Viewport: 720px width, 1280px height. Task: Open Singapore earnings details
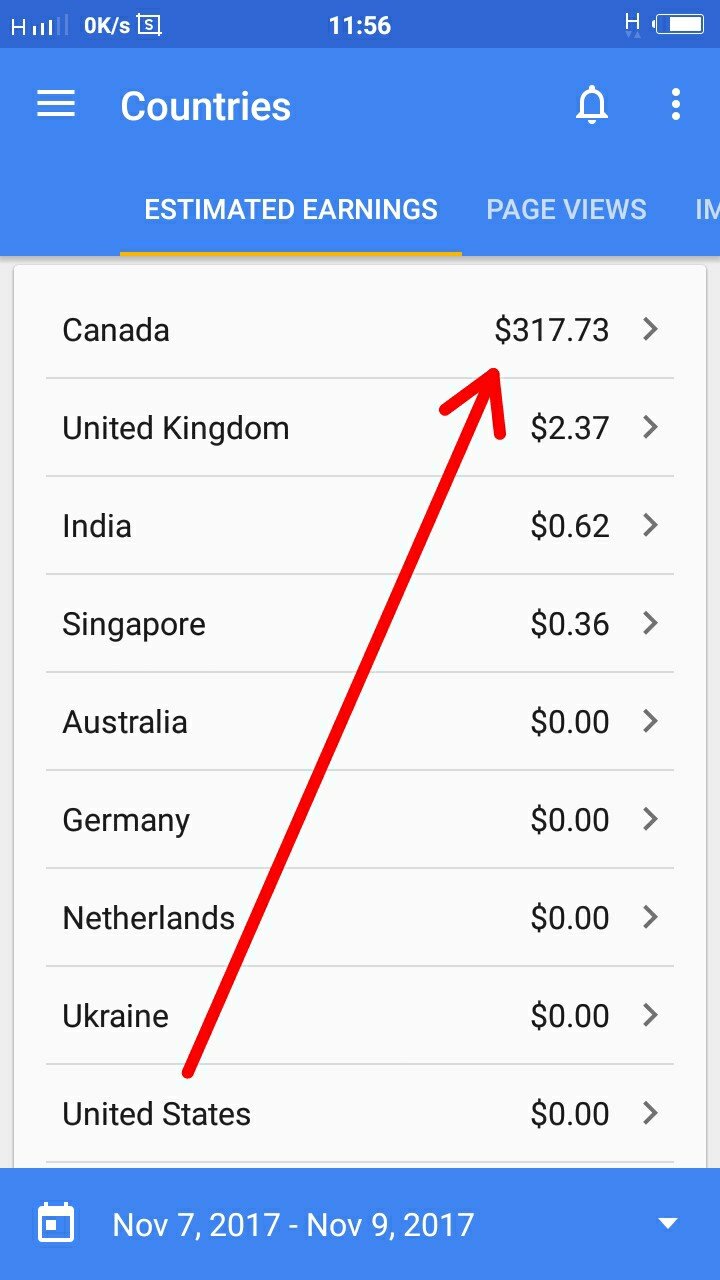tap(360, 624)
